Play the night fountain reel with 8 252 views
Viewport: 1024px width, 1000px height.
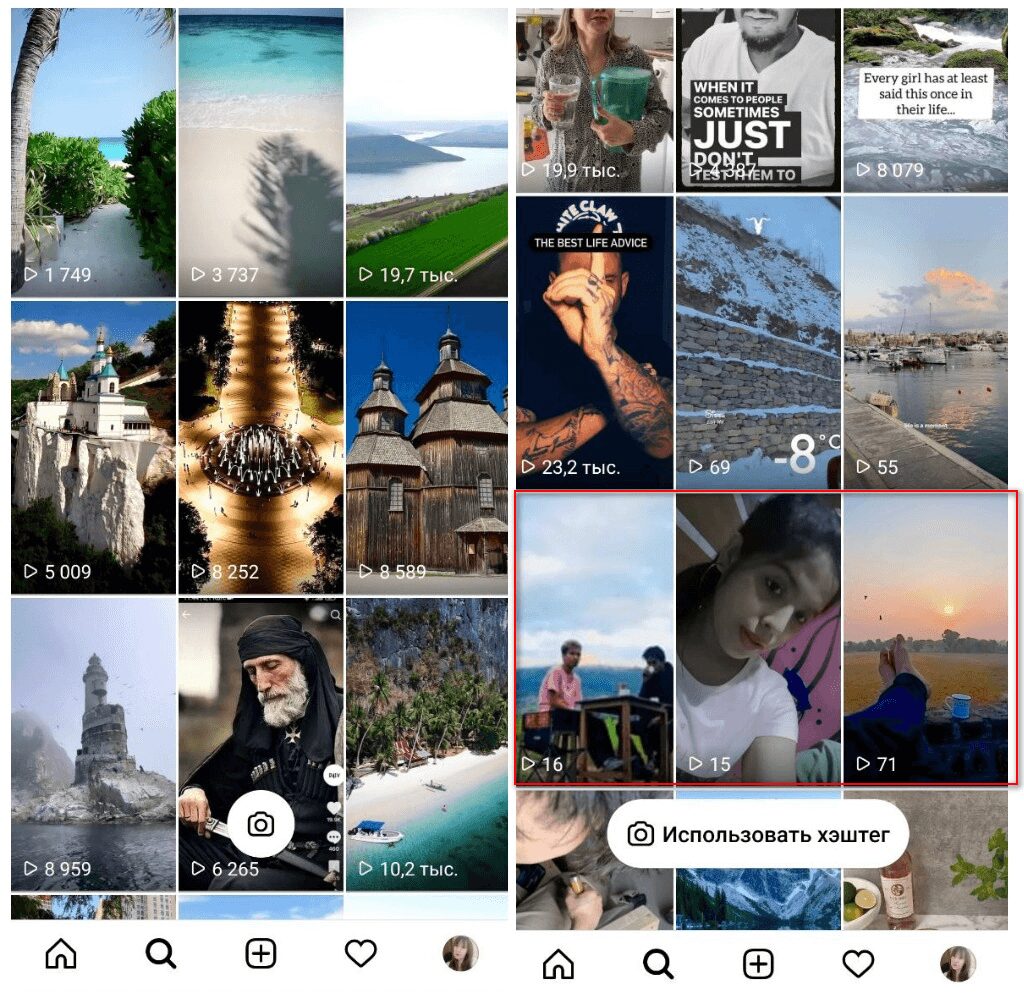260,445
